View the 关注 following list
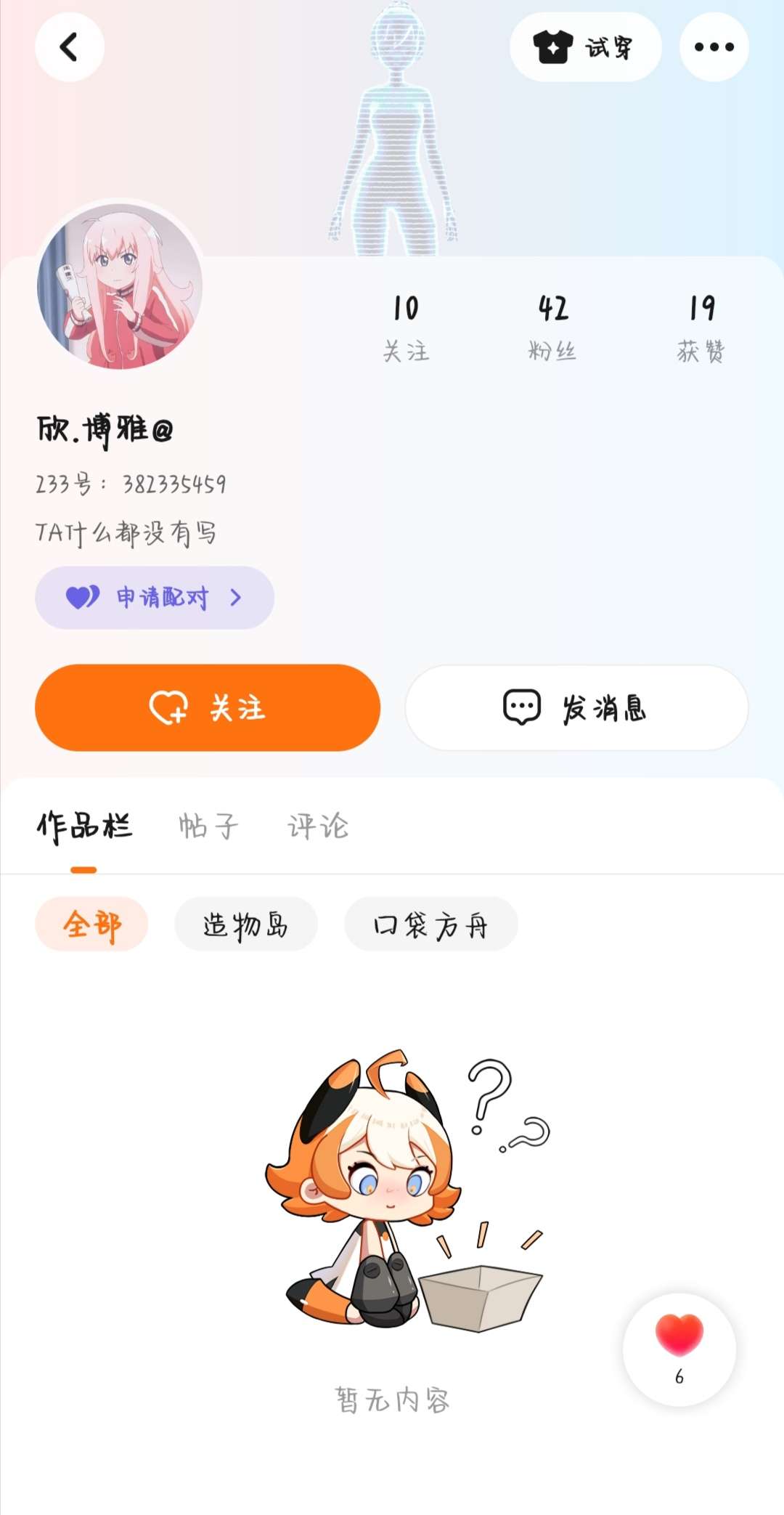The width and height of the screenshot is (784, 1515). tap(407, 328)
